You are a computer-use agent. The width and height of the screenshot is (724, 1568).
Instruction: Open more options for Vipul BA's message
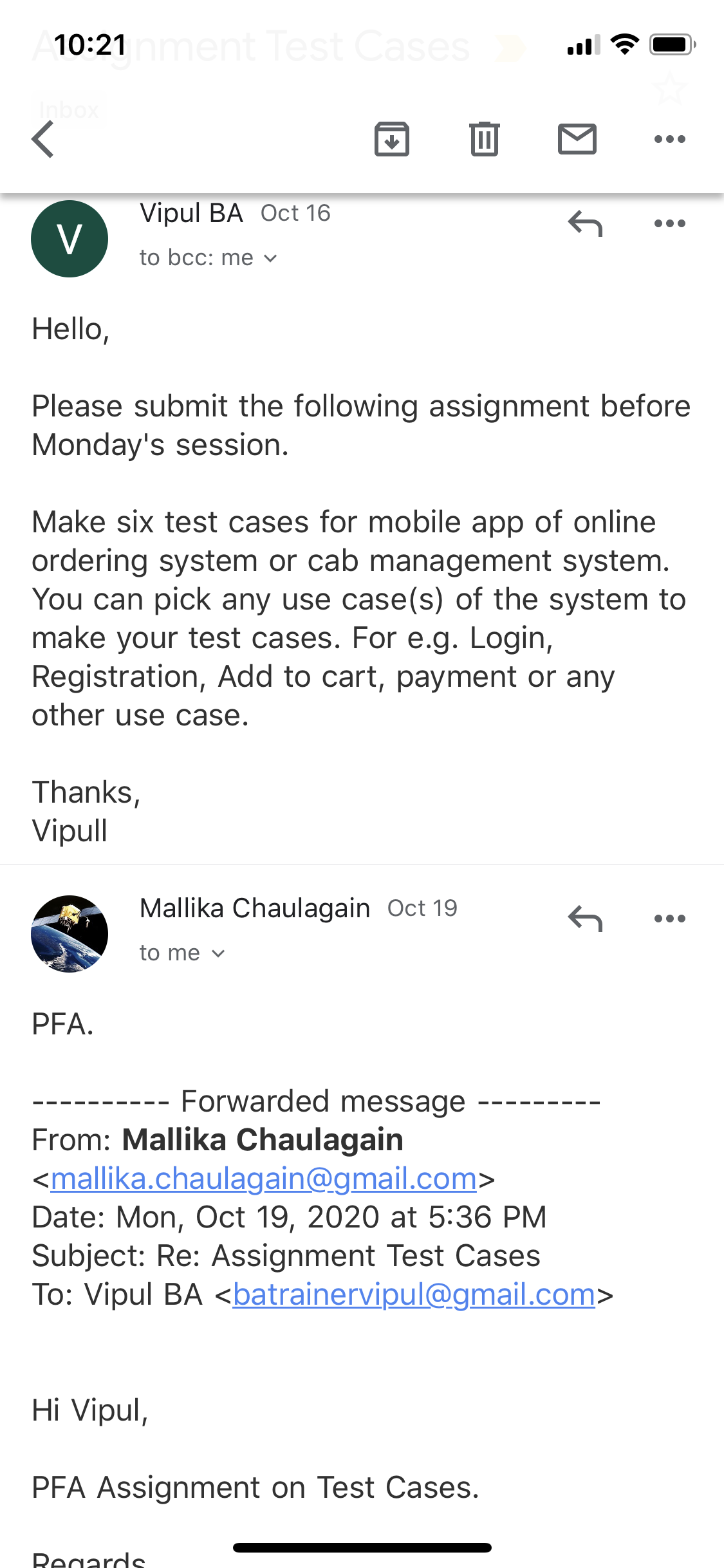tap(670, 223)
